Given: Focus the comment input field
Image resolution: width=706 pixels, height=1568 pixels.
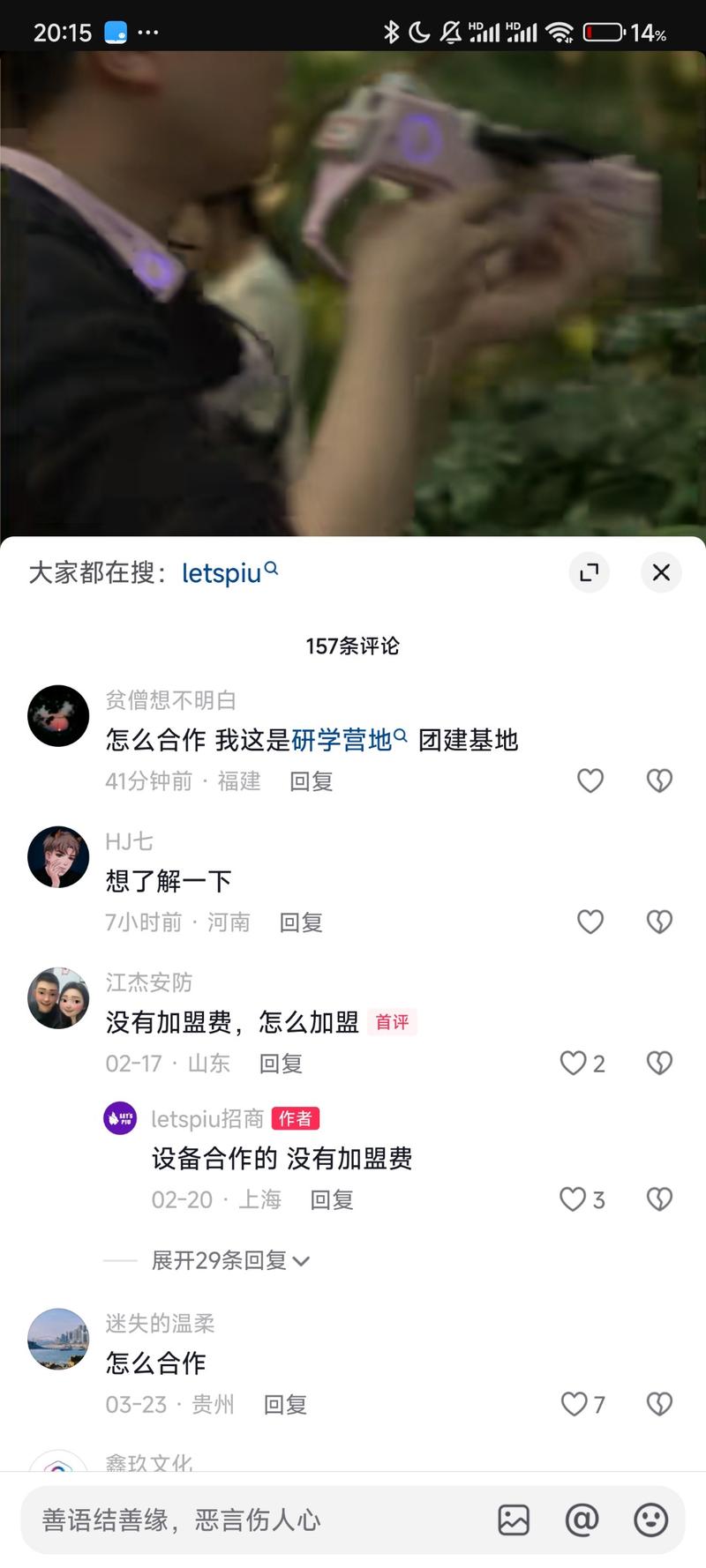Looking at the screenshot, I should (x=256, y=1519).
